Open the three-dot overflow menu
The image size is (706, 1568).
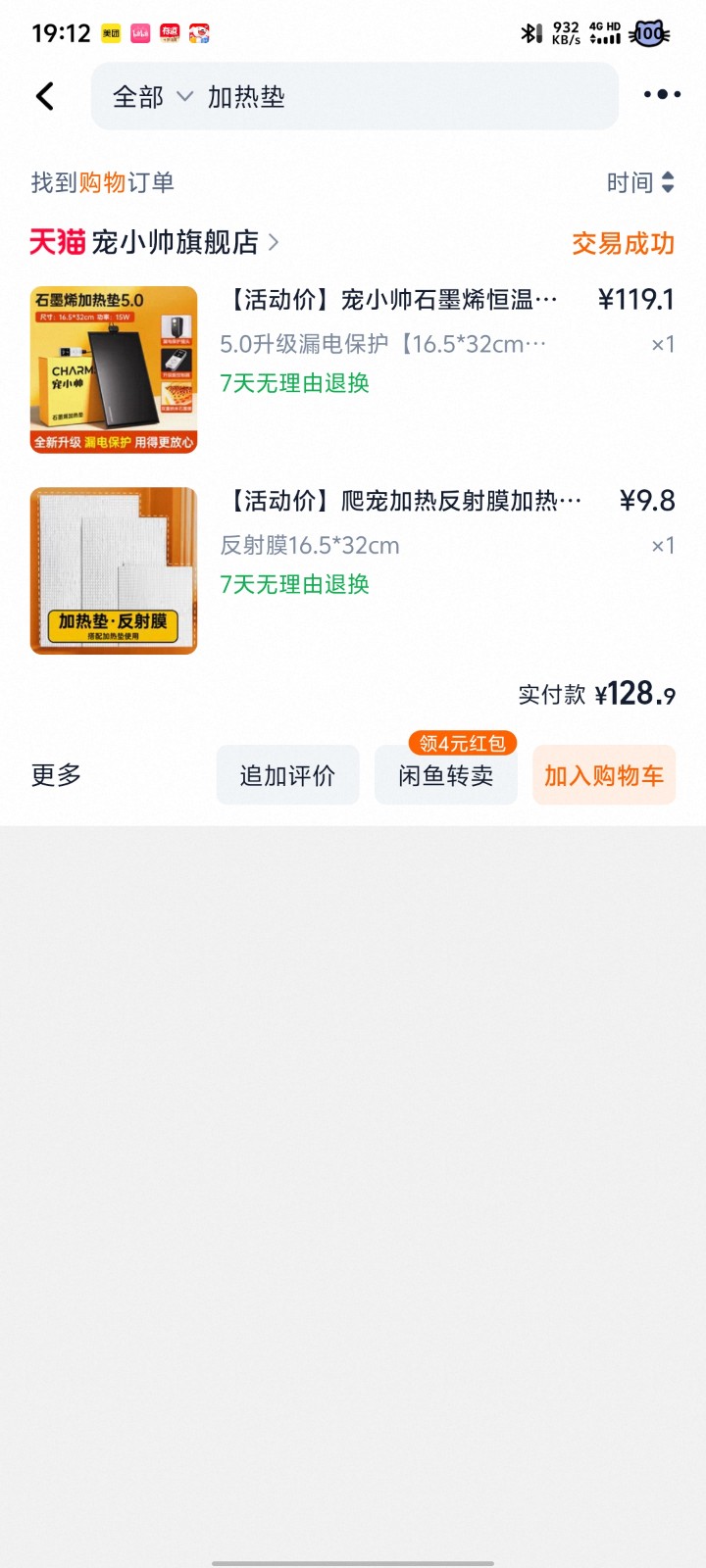point(662,95)
